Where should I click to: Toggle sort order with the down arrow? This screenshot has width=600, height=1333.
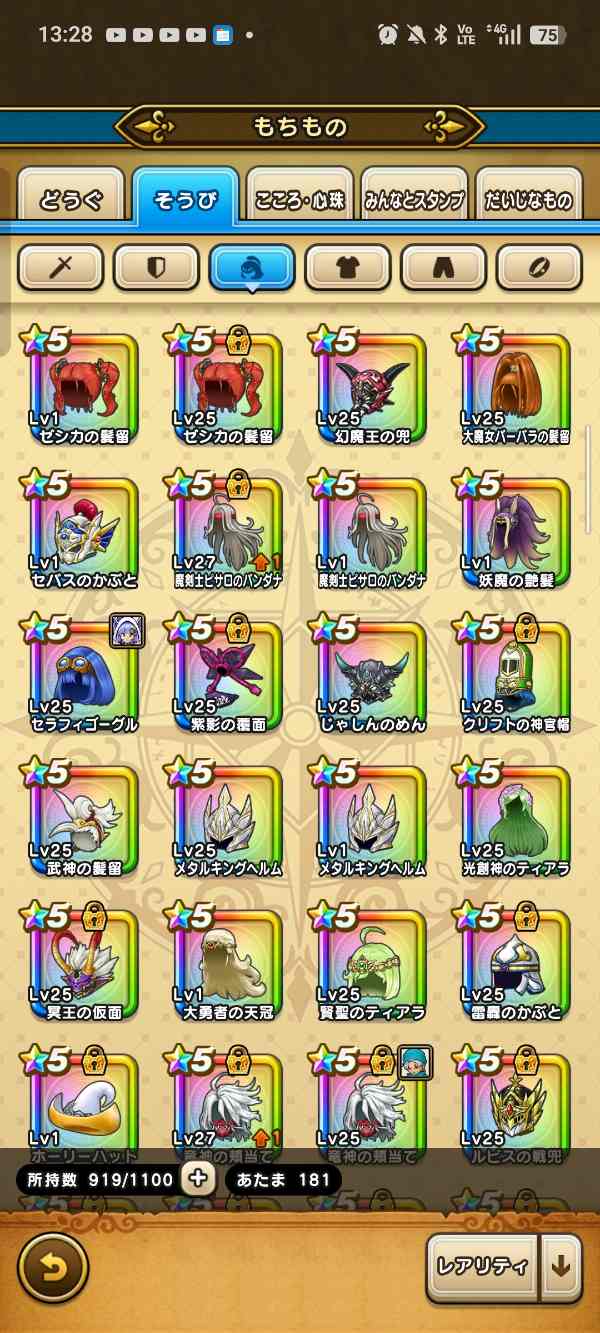point(561,1267)
